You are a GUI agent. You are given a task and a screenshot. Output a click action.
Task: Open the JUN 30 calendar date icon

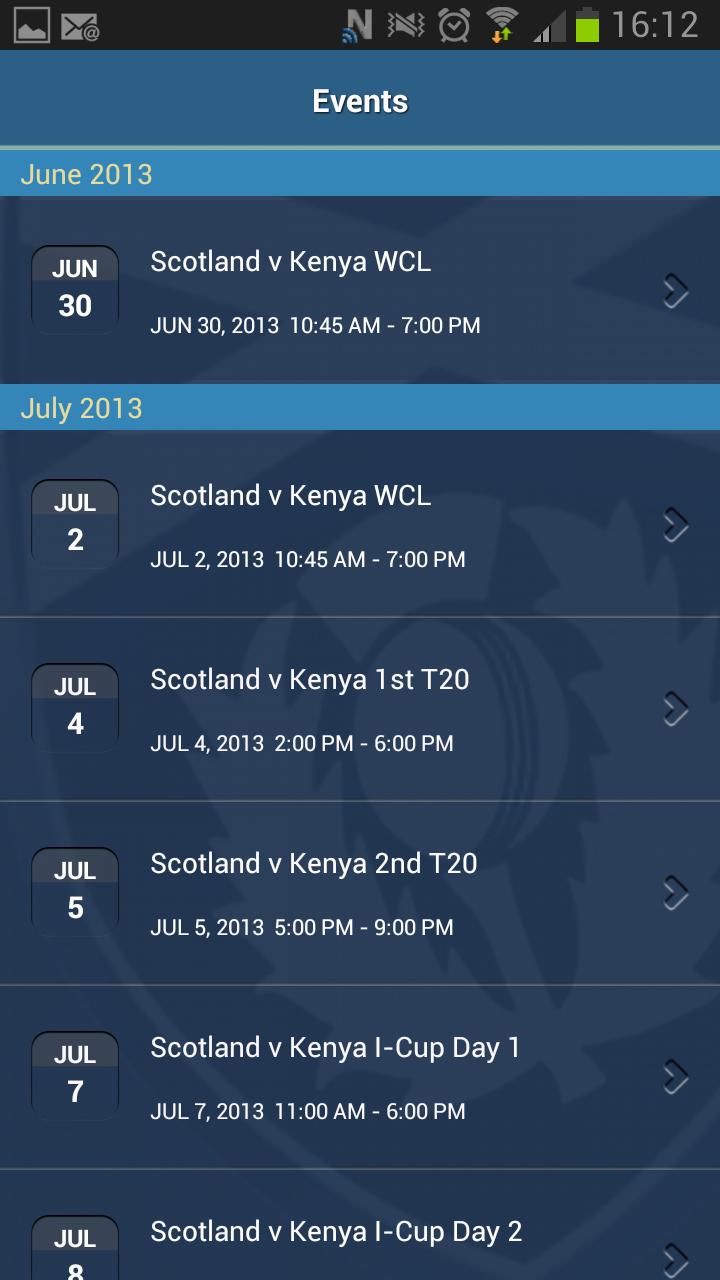(74, 288)
